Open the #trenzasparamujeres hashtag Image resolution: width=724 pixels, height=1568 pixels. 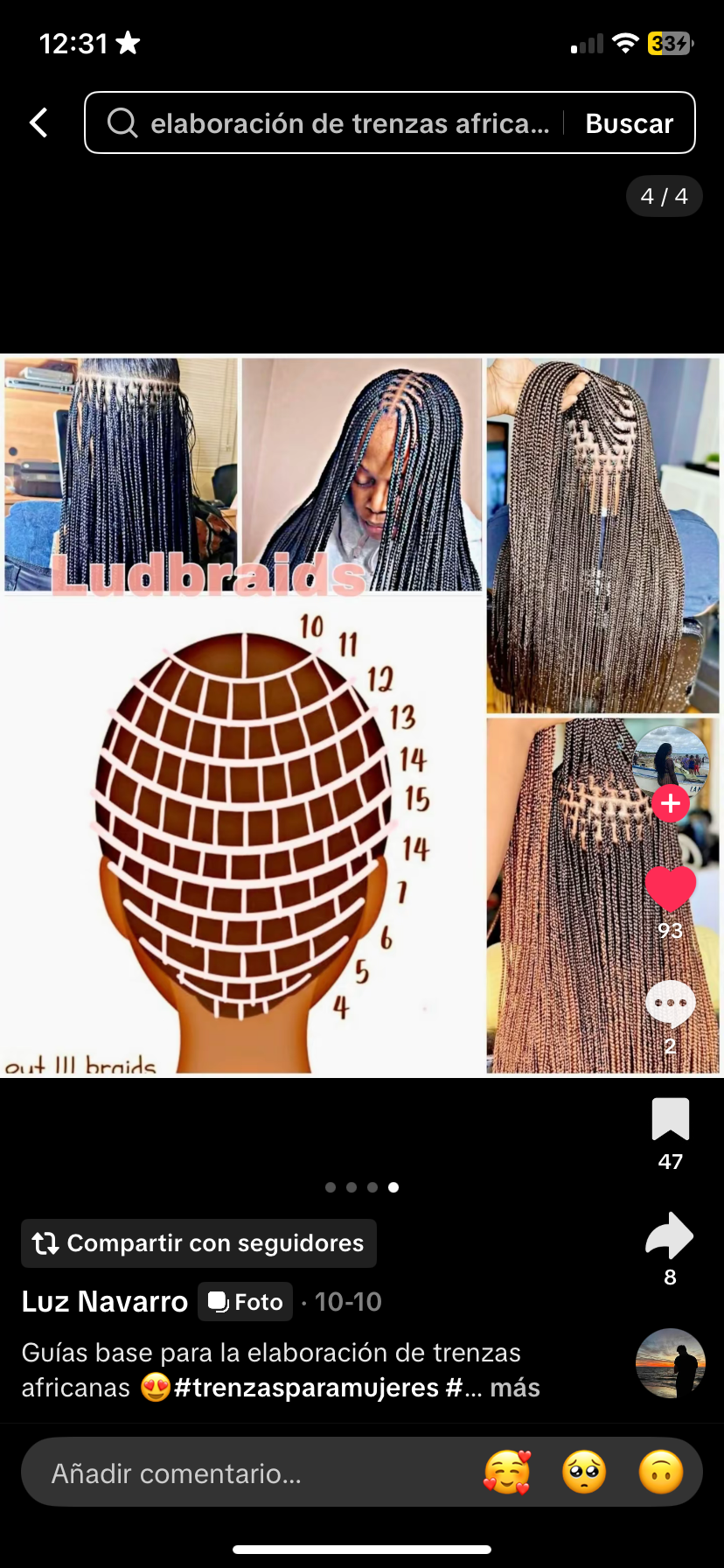[306, 1388]
